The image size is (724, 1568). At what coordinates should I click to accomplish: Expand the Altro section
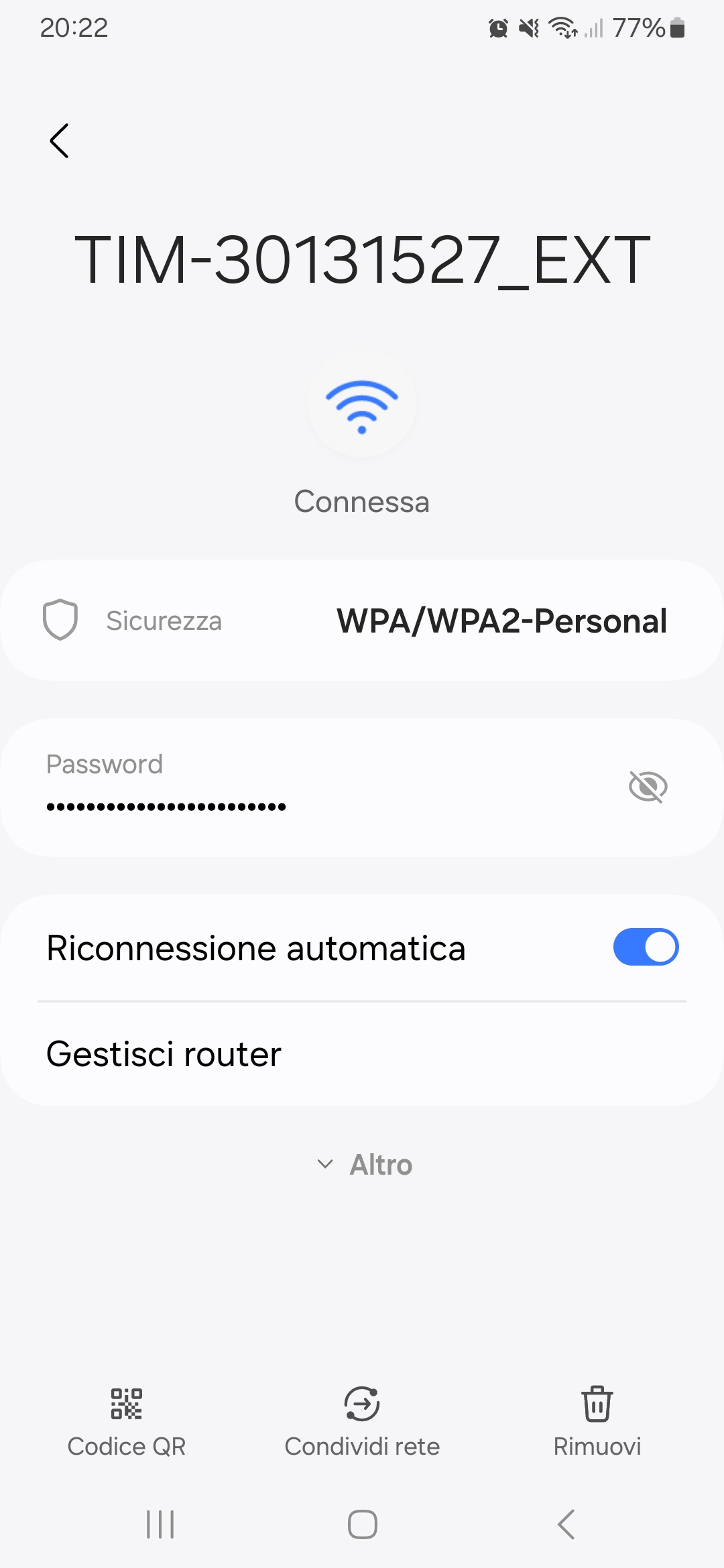[362, 1165]
